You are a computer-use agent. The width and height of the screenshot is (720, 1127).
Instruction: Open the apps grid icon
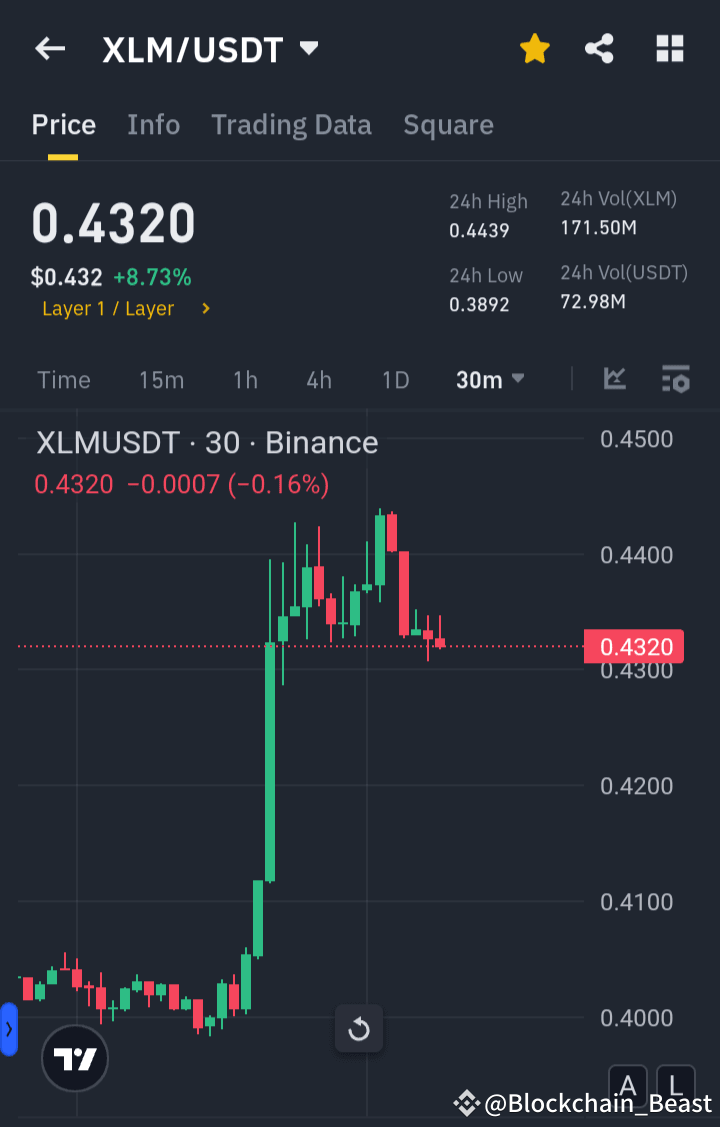click(669, 48)
